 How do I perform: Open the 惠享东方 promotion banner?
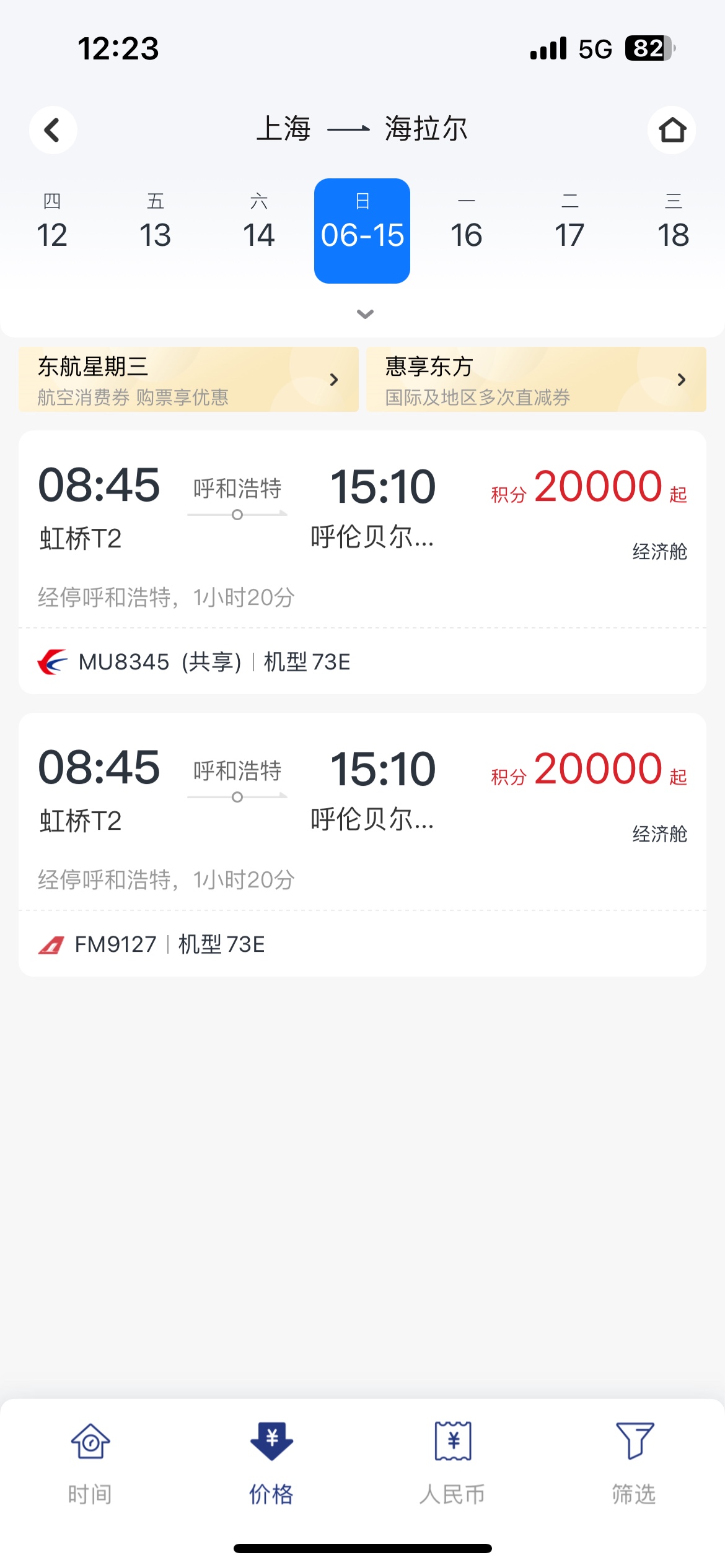(x=536, y=379)
